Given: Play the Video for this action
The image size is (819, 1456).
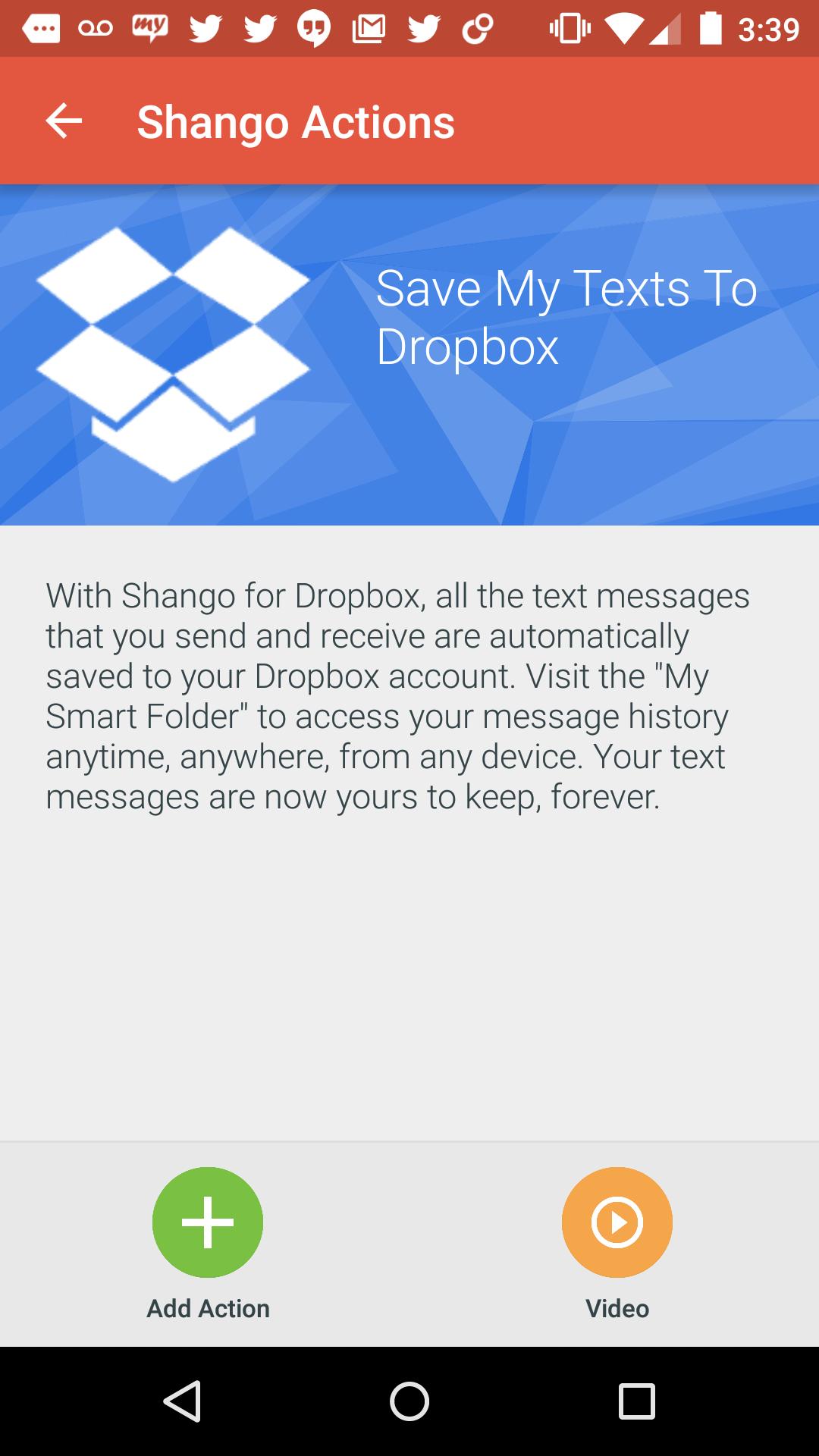Looking at the screenshot, I should tap(617, 1222).
